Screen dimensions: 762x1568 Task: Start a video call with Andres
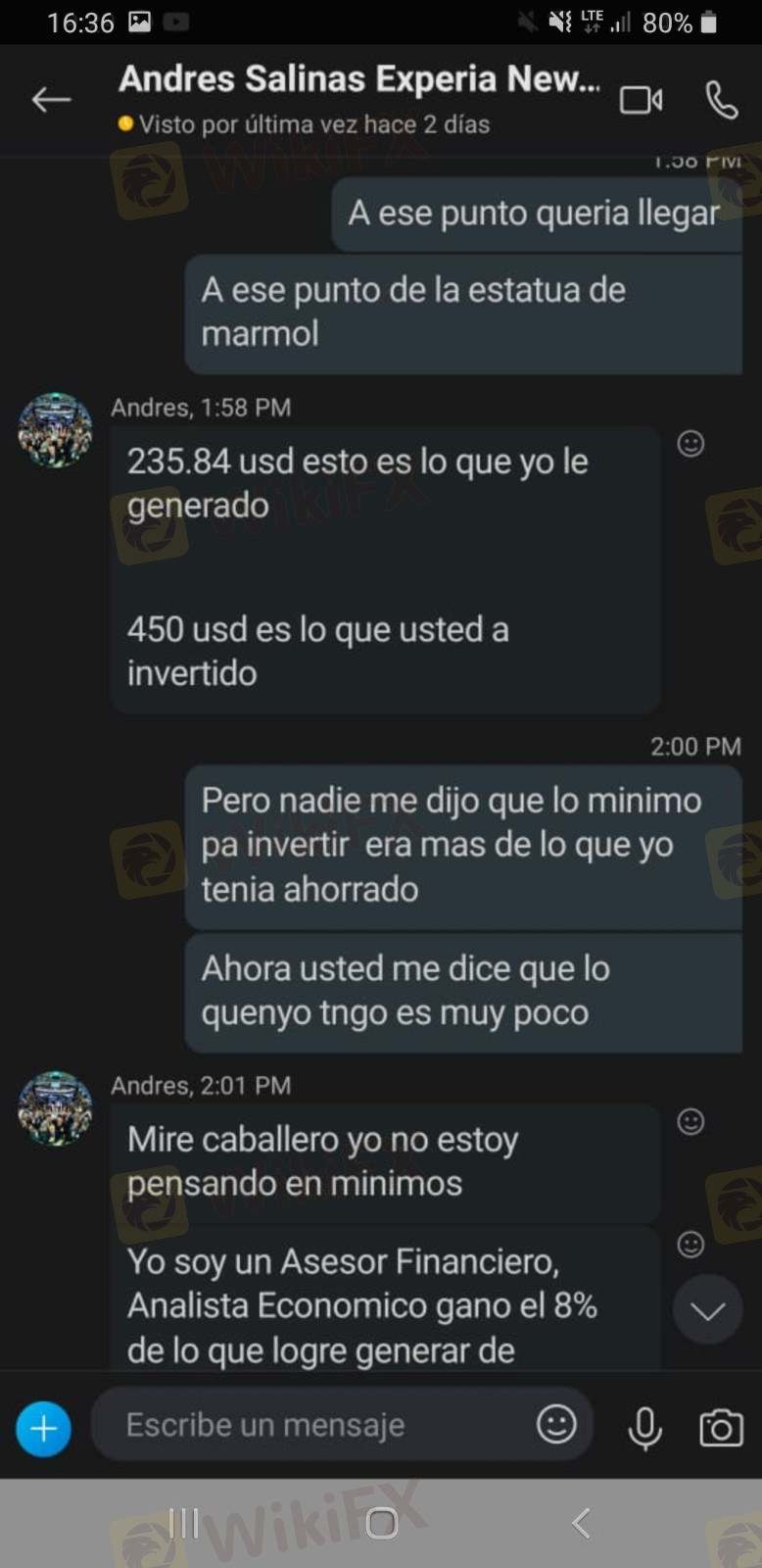[x=641, y=100]
